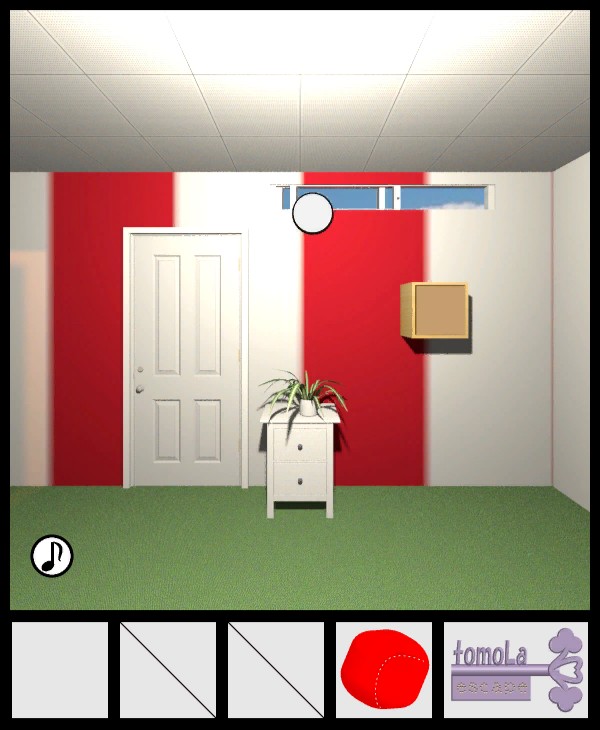The height and width of the screenshot is (730, 600).
Task: Tap the white circle near the window
Action: (x=312, y=213)
